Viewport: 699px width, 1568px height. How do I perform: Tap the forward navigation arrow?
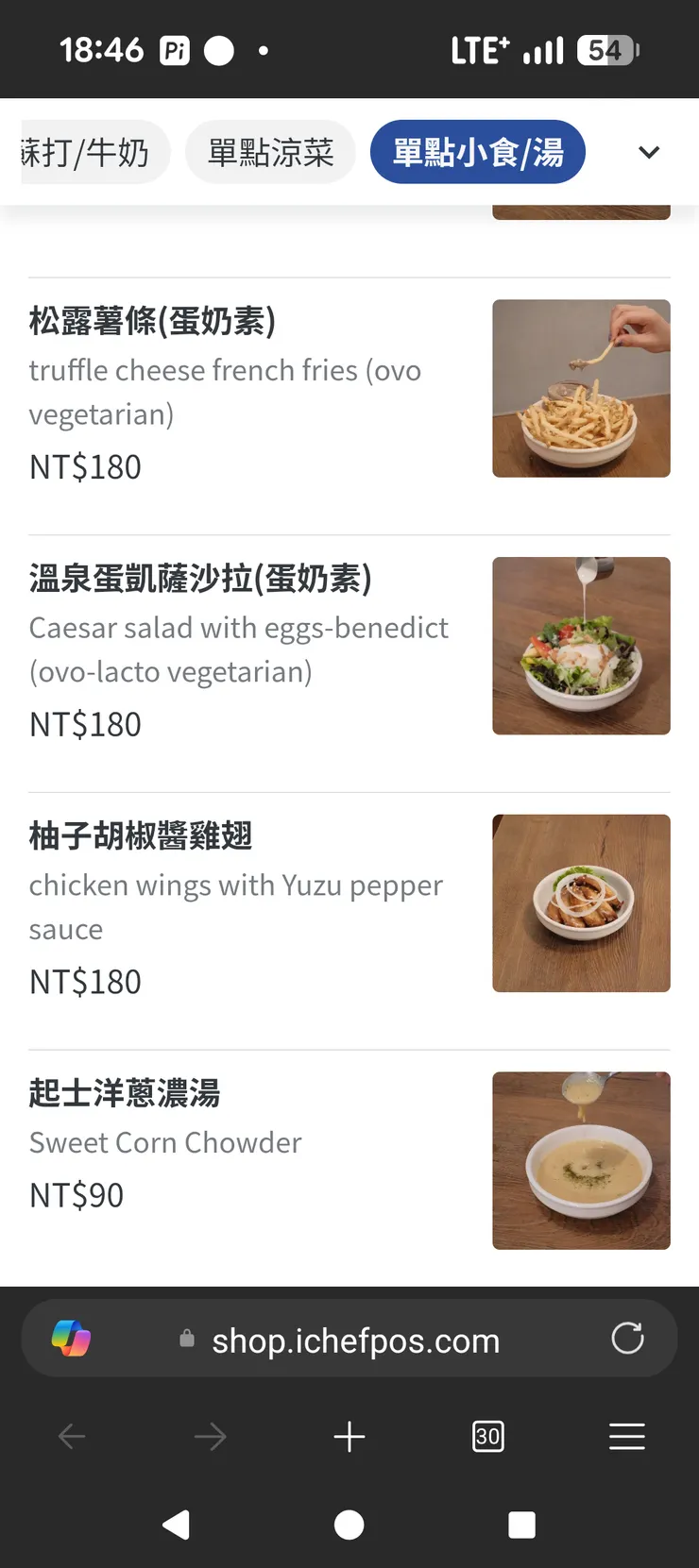pyautogui.click(x=210, y=1436)
